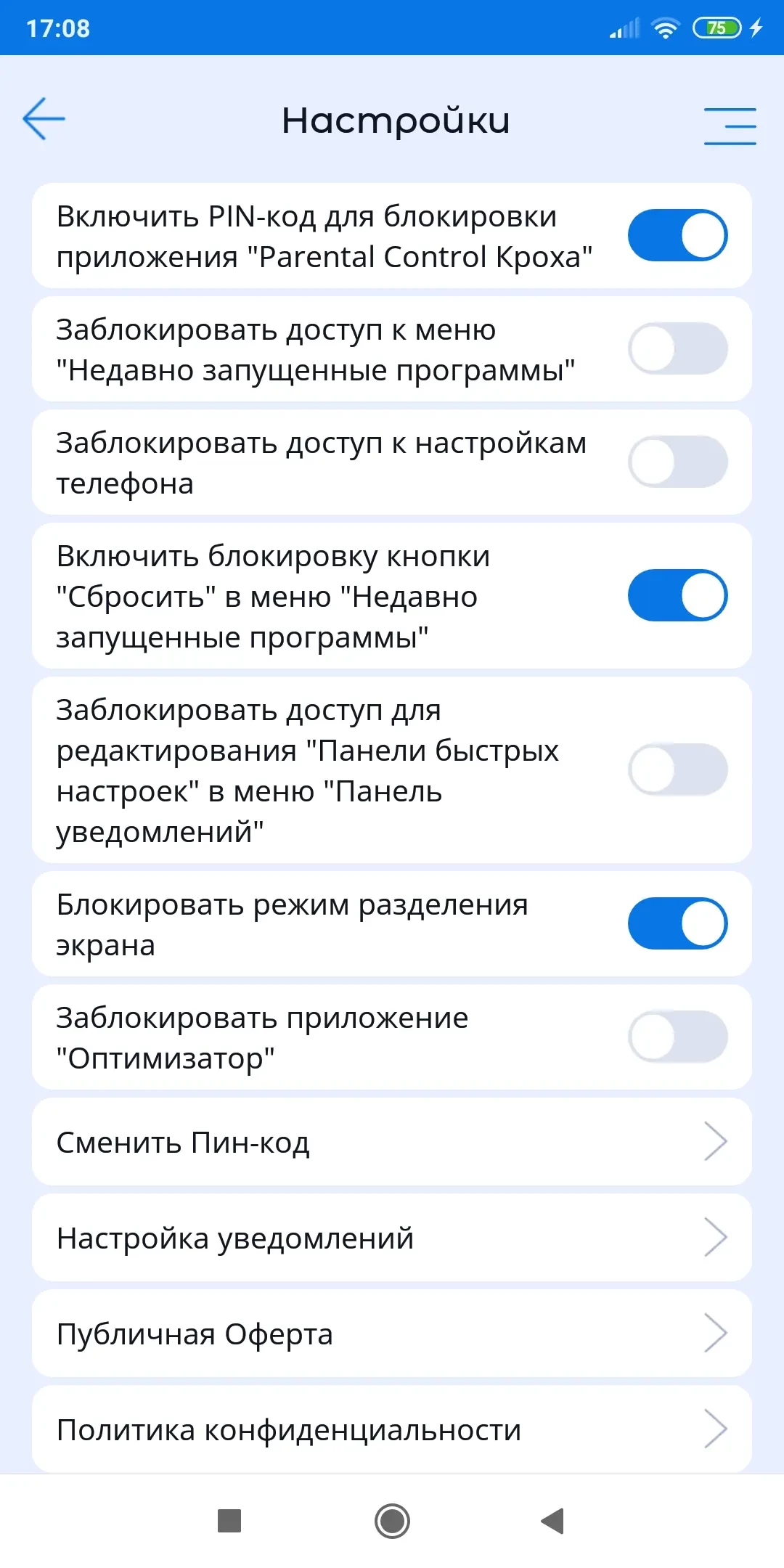784x1568 pixels.
Task: Turn off the "Сбросить" button lock switch
Action: (x=677, y=595)
